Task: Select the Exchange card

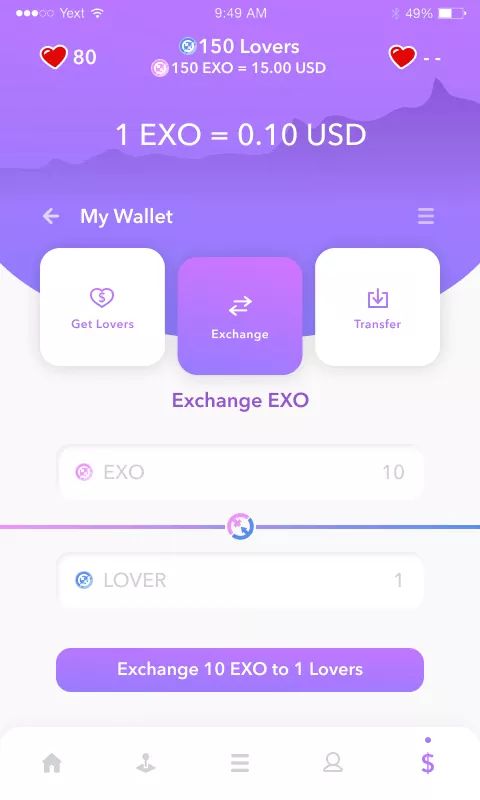Action: tap(240, 316)
